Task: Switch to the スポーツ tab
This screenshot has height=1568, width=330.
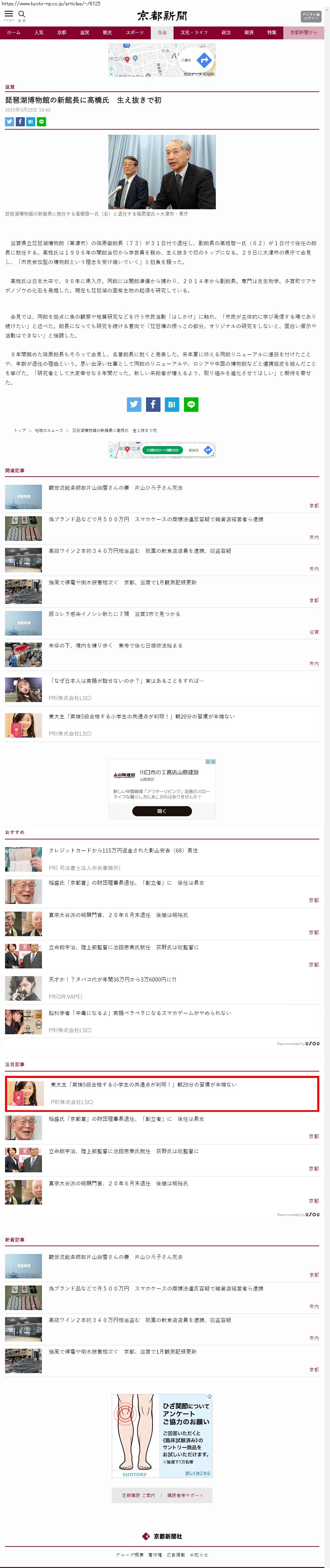Action: pos(135,32)
